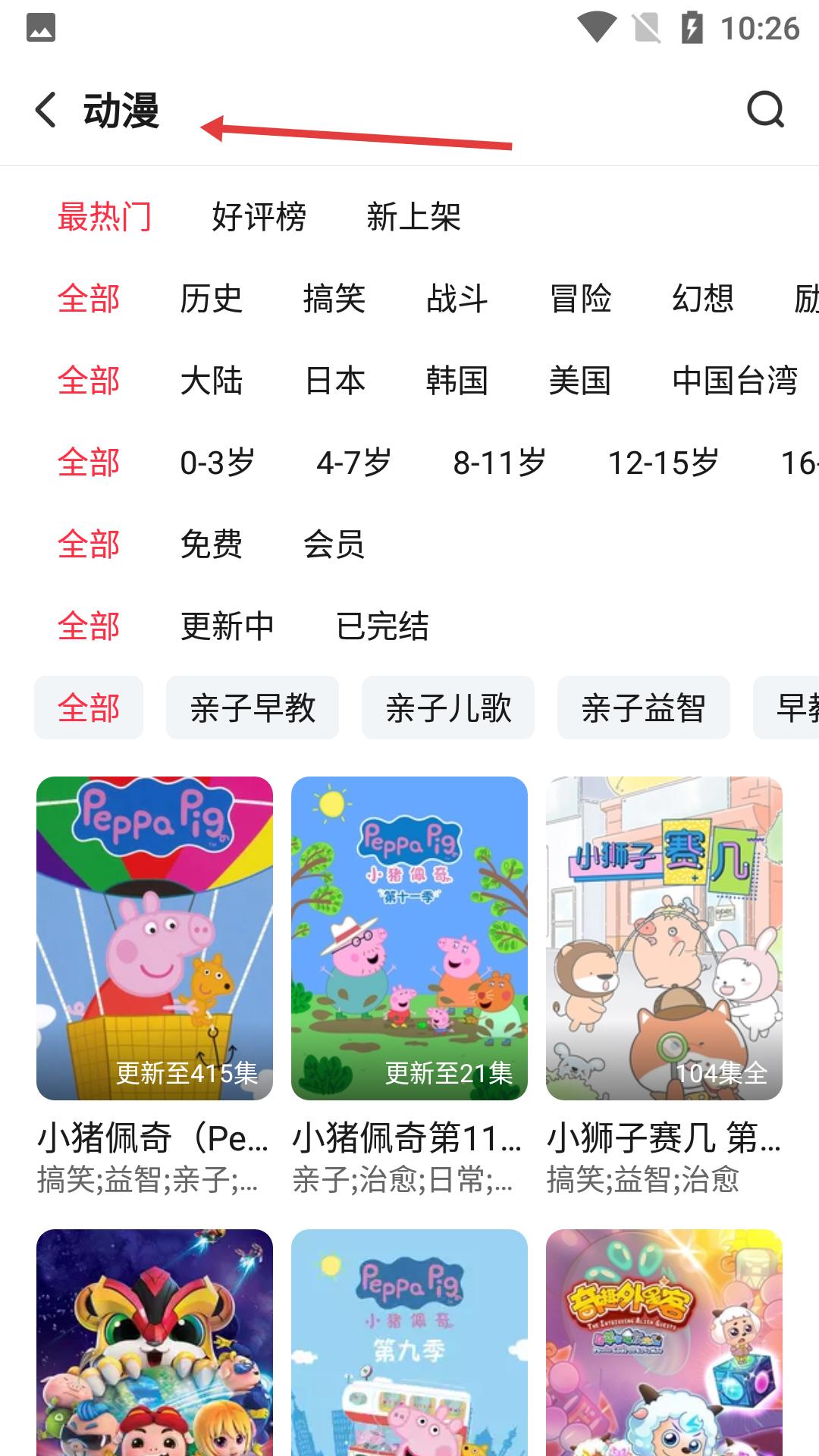
Task: Choose the 亲子益智 chip
Action: click(643, 708)
